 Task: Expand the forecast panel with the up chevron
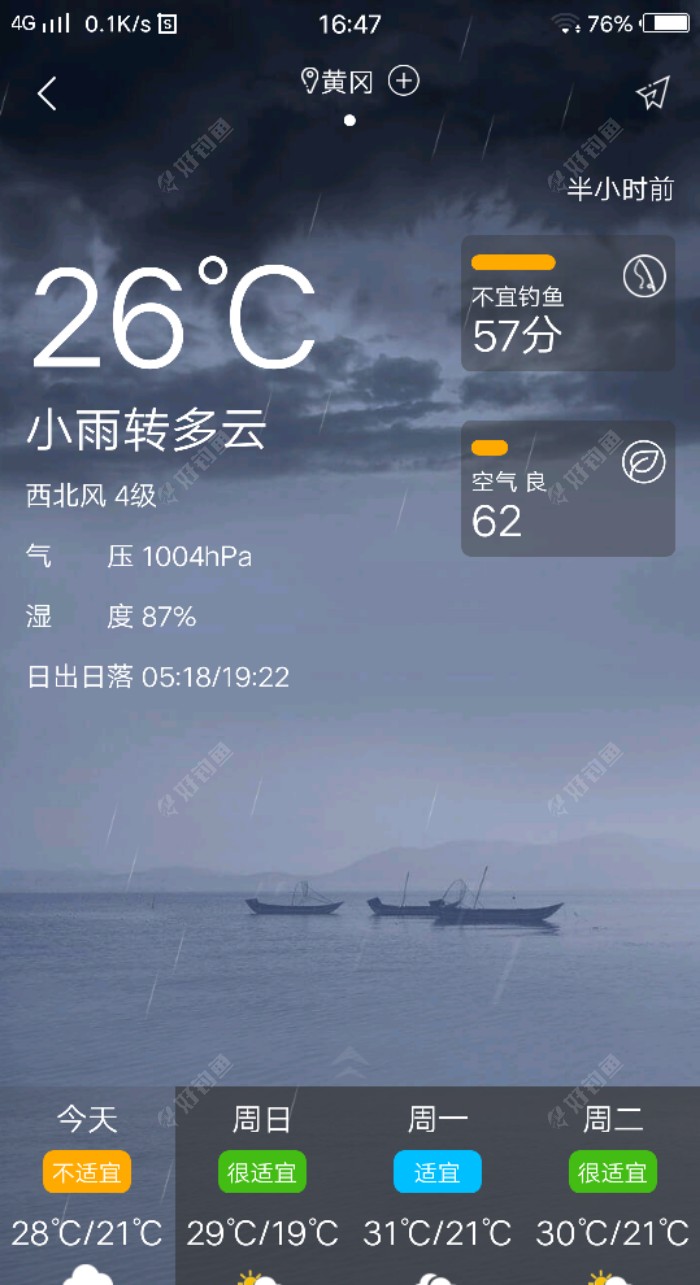coord(350,1062)
